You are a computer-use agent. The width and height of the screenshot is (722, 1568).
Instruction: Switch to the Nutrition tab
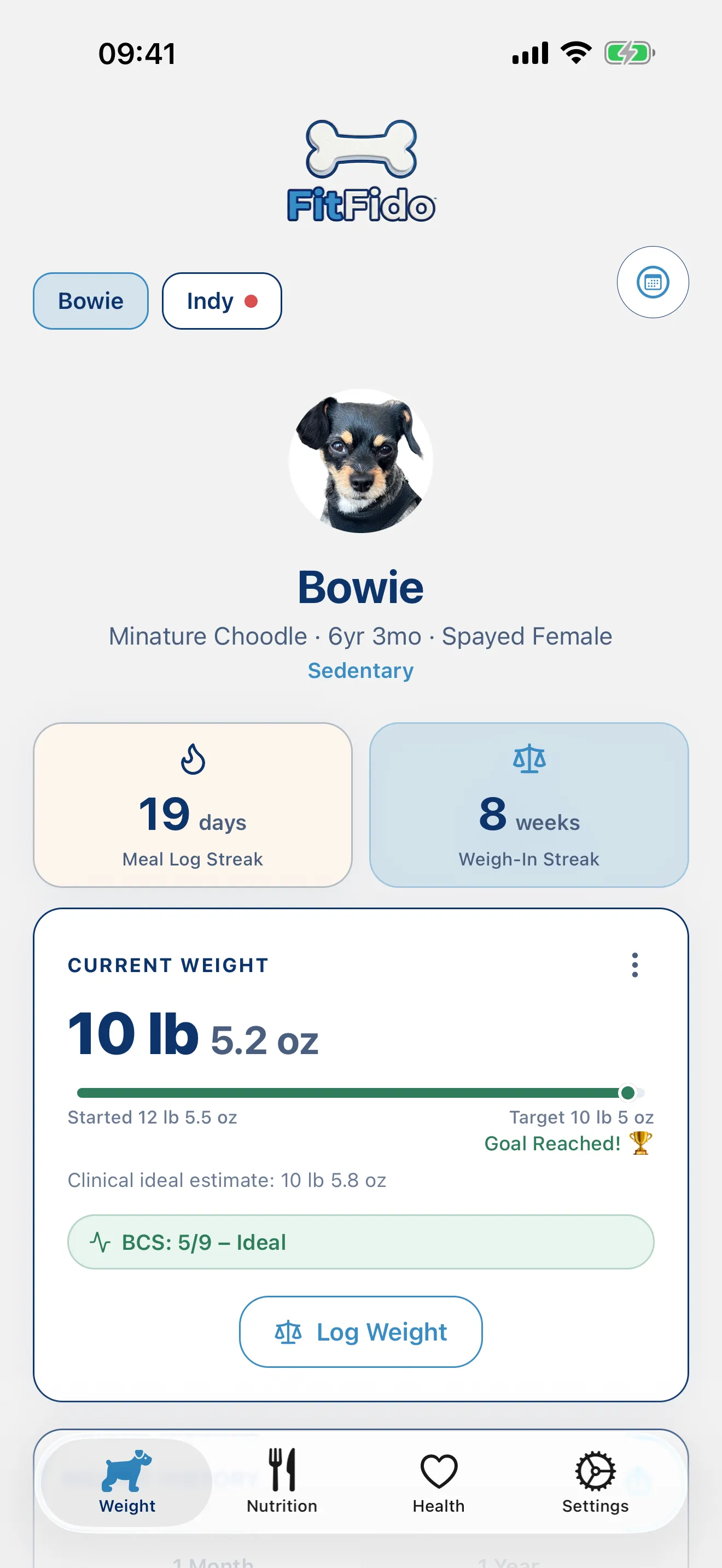tap(282, 1482)
